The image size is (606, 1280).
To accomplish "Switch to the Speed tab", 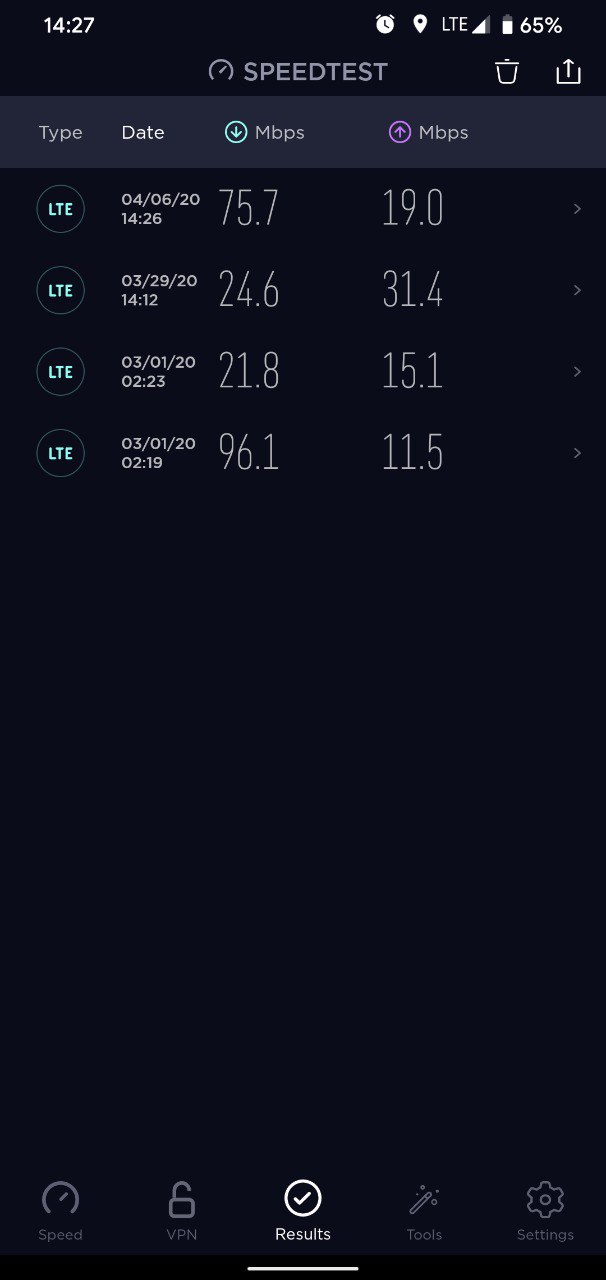I will [60, 1211].
